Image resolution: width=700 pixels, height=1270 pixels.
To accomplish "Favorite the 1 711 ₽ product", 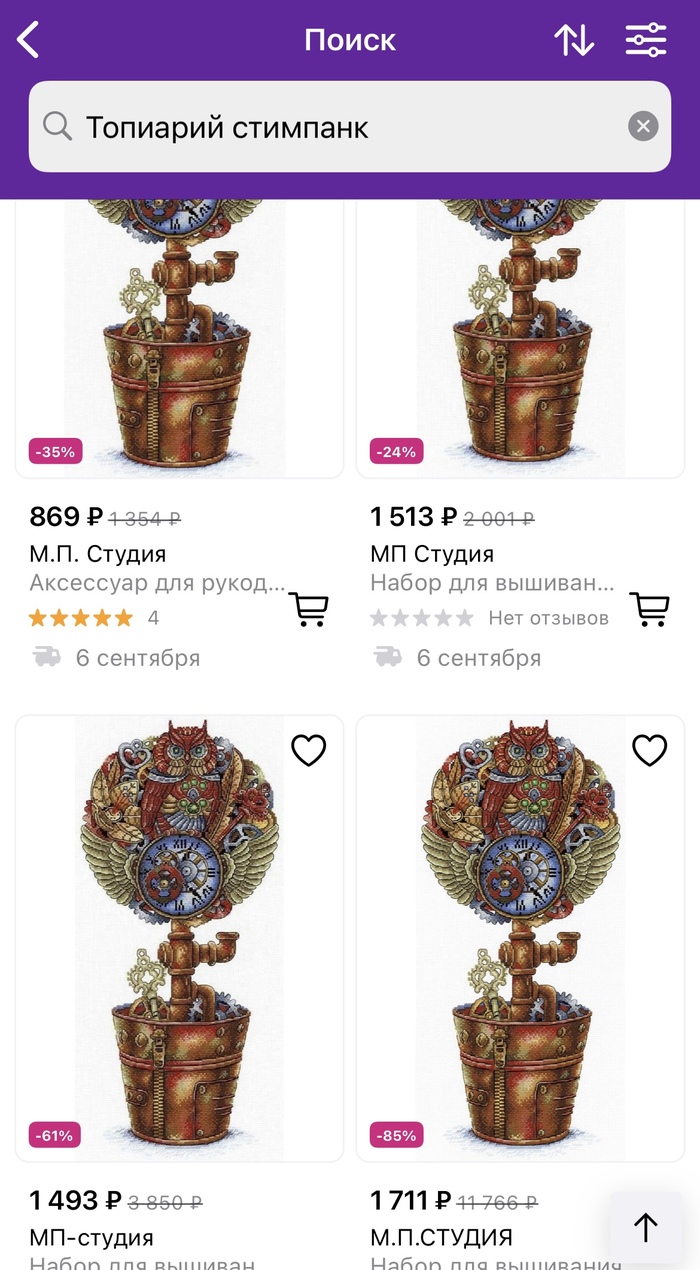I will point(649,750).
